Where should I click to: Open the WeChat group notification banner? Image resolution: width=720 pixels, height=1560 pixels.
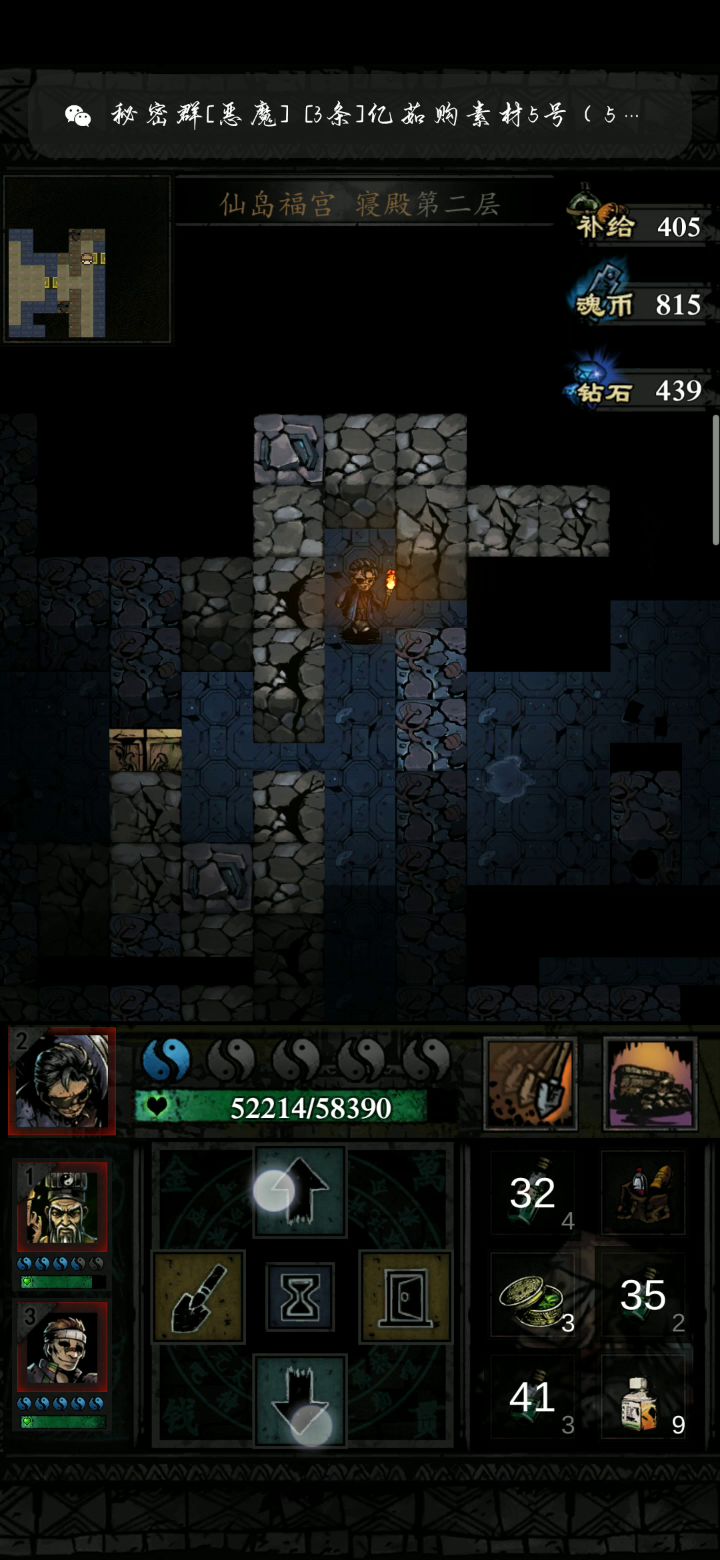[x=360, y=115]
